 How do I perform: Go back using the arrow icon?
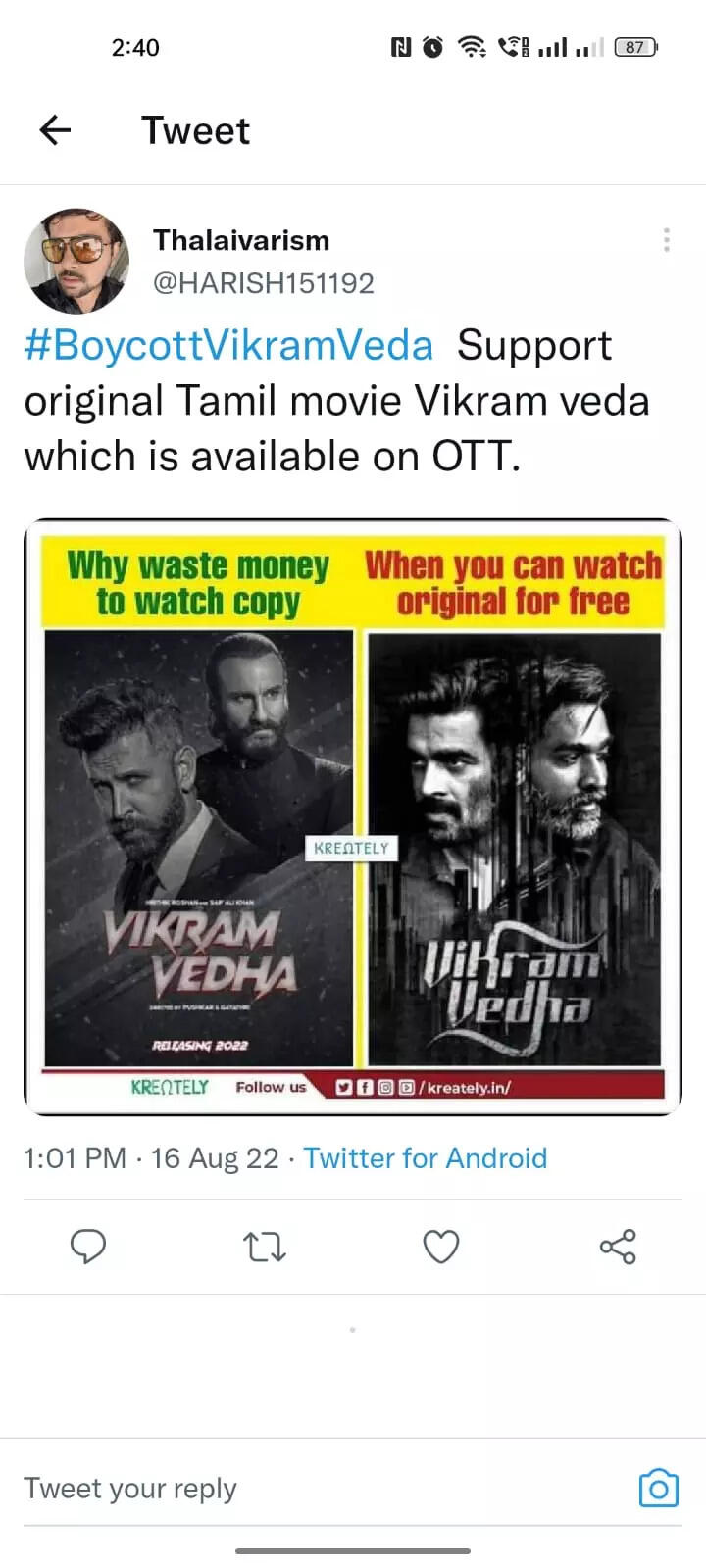point(55,129)
